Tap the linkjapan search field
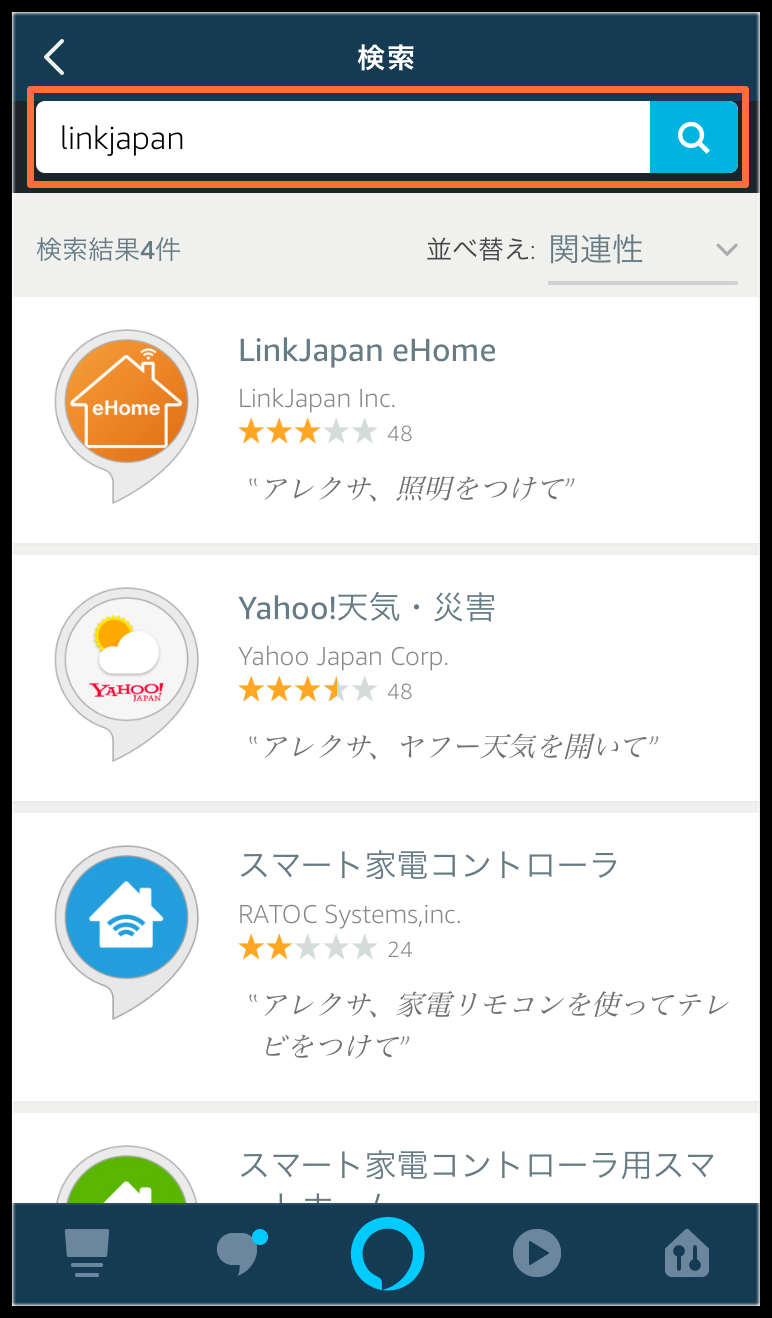The image size is (772, 1318). pyautogui.click(x=343, y=137)
